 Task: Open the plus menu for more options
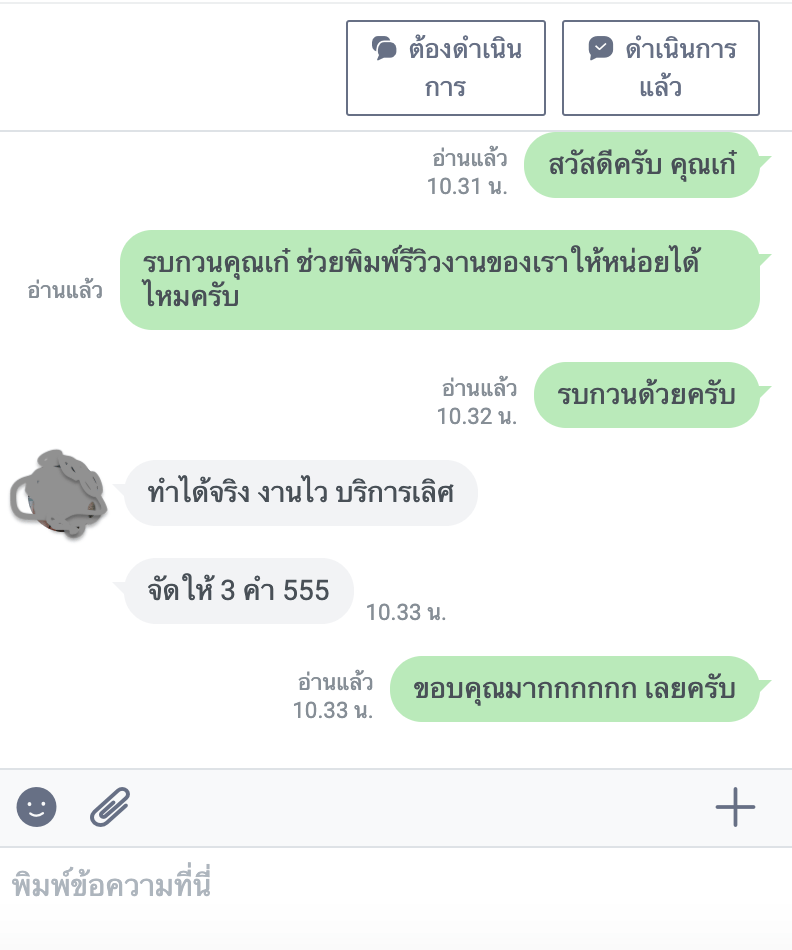[735, 806]
